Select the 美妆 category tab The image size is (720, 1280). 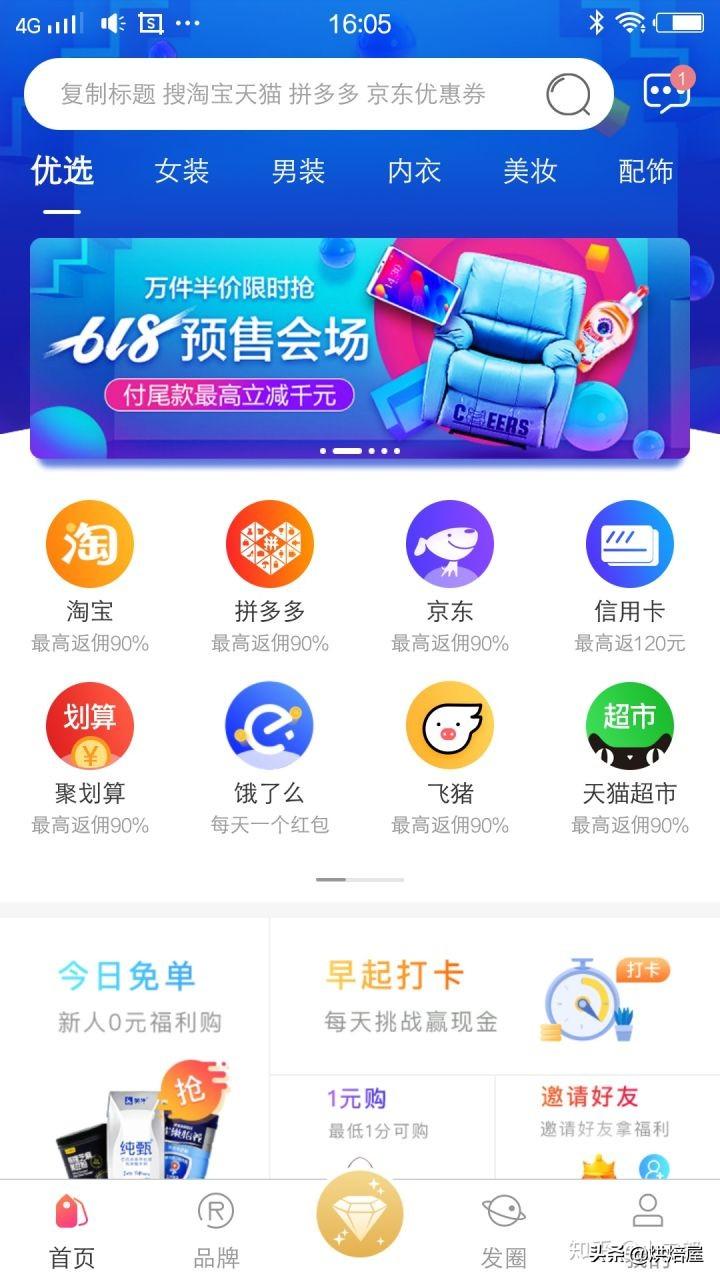point(530,171)
